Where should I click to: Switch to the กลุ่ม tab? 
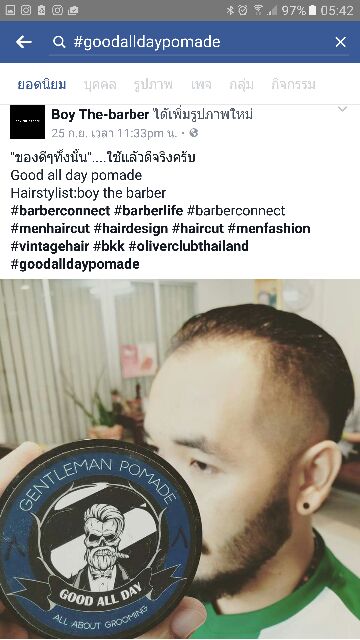(241, 84)
